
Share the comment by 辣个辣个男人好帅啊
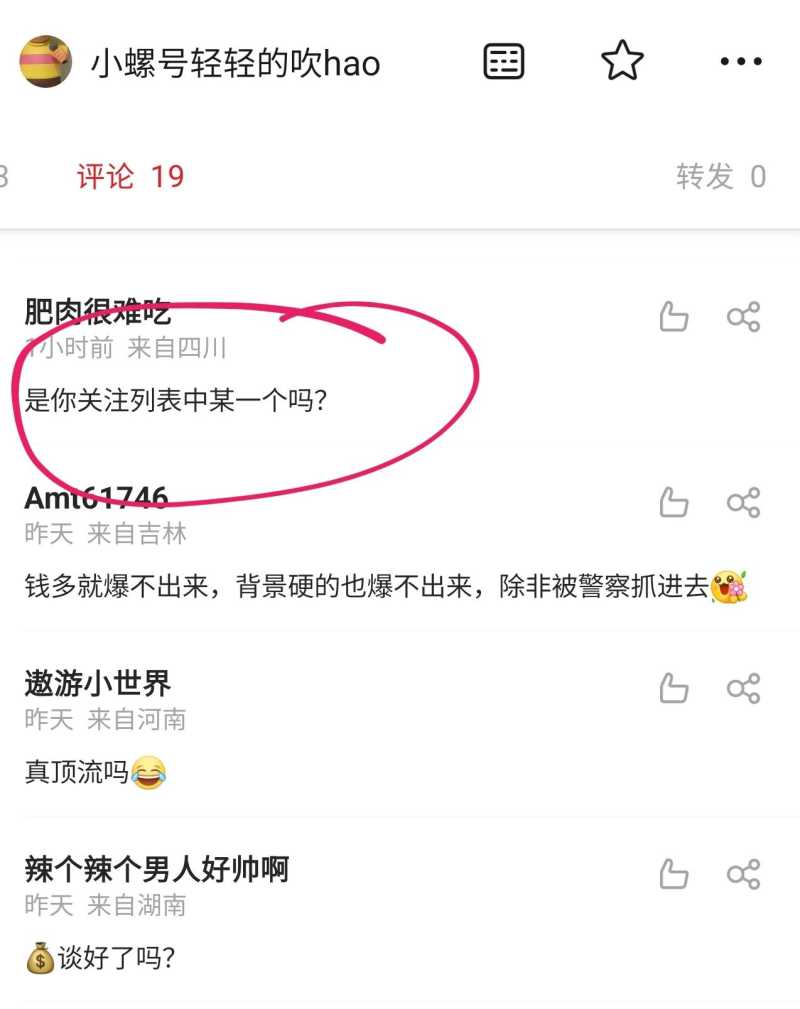click(x=743, y=874)
